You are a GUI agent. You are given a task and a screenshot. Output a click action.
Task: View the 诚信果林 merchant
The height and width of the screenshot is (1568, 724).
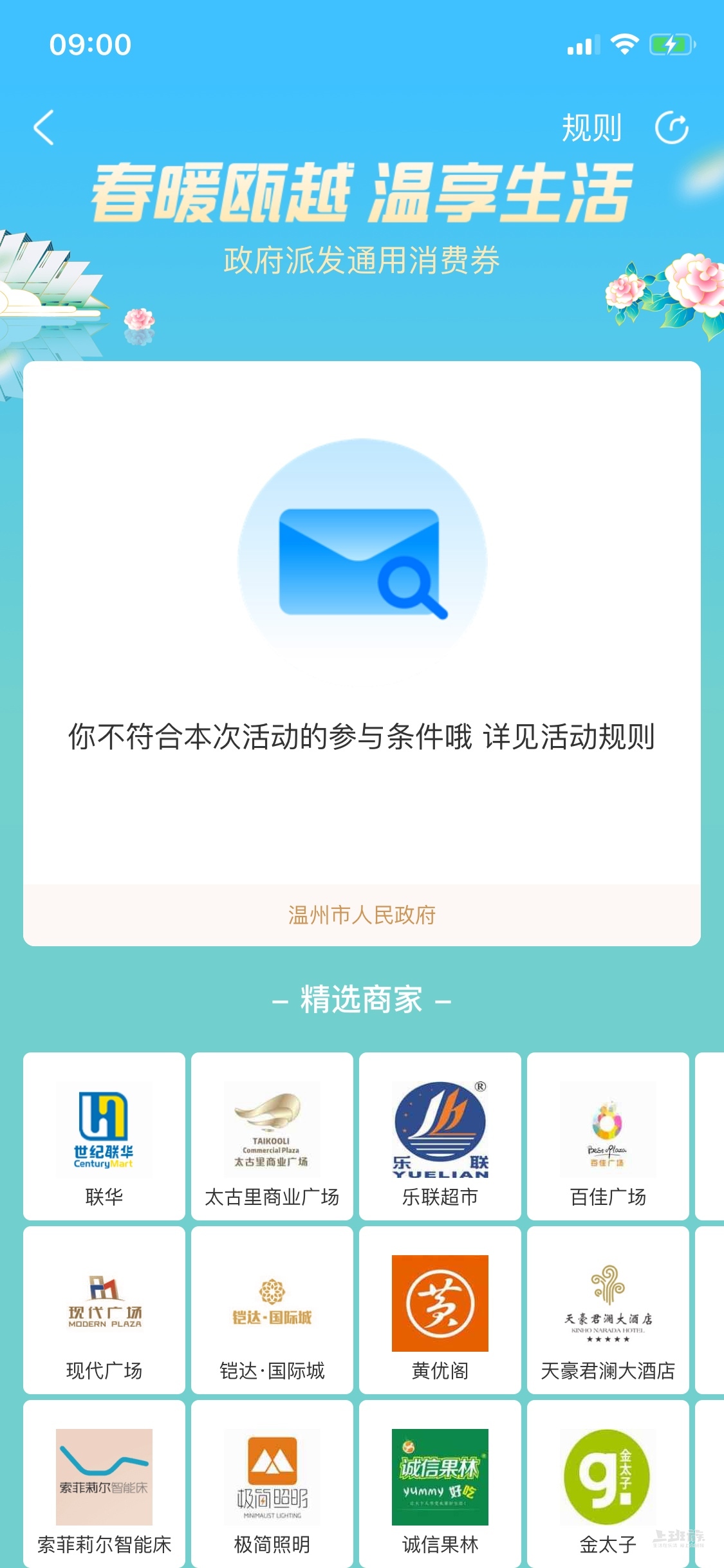(440, 1484)
